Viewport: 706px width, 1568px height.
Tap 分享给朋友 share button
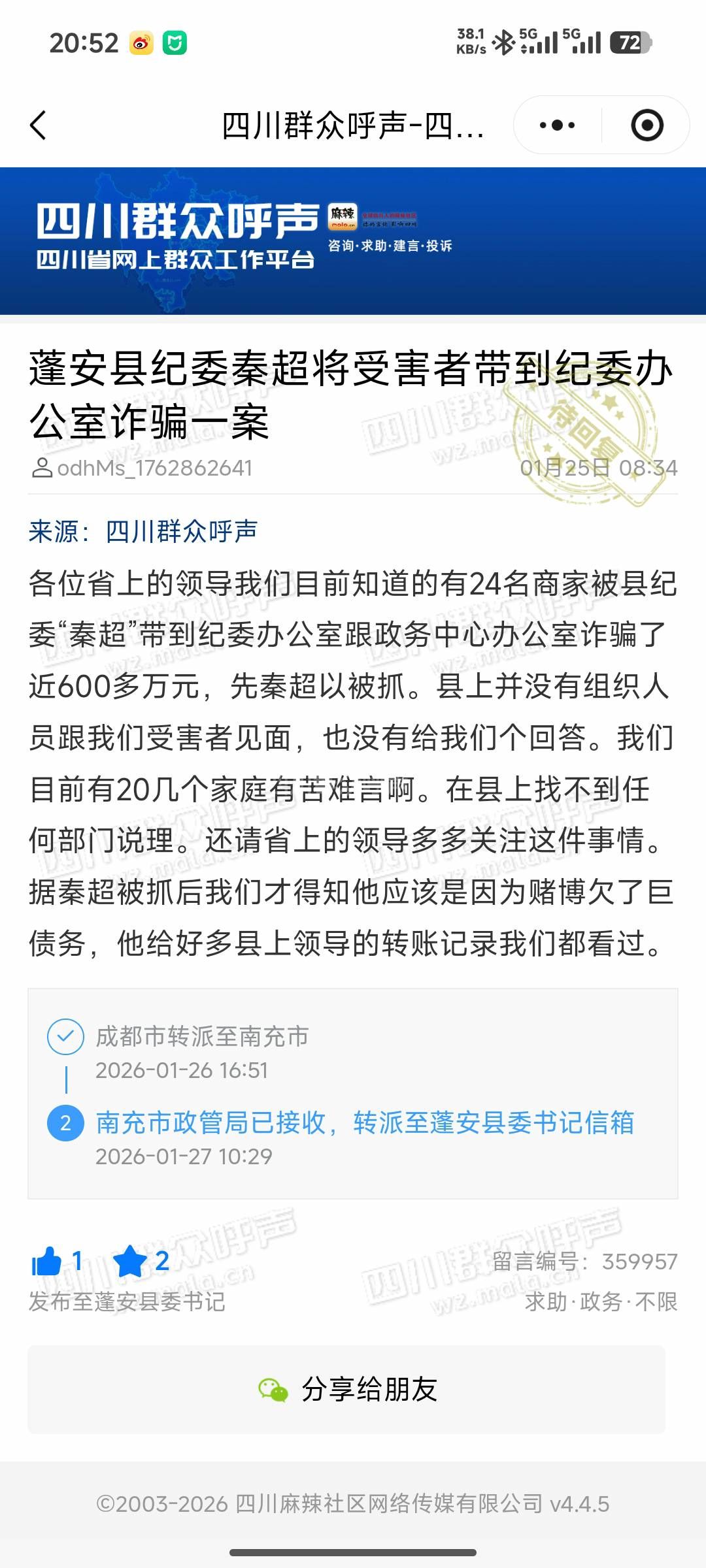click(x=346, y=1388)
